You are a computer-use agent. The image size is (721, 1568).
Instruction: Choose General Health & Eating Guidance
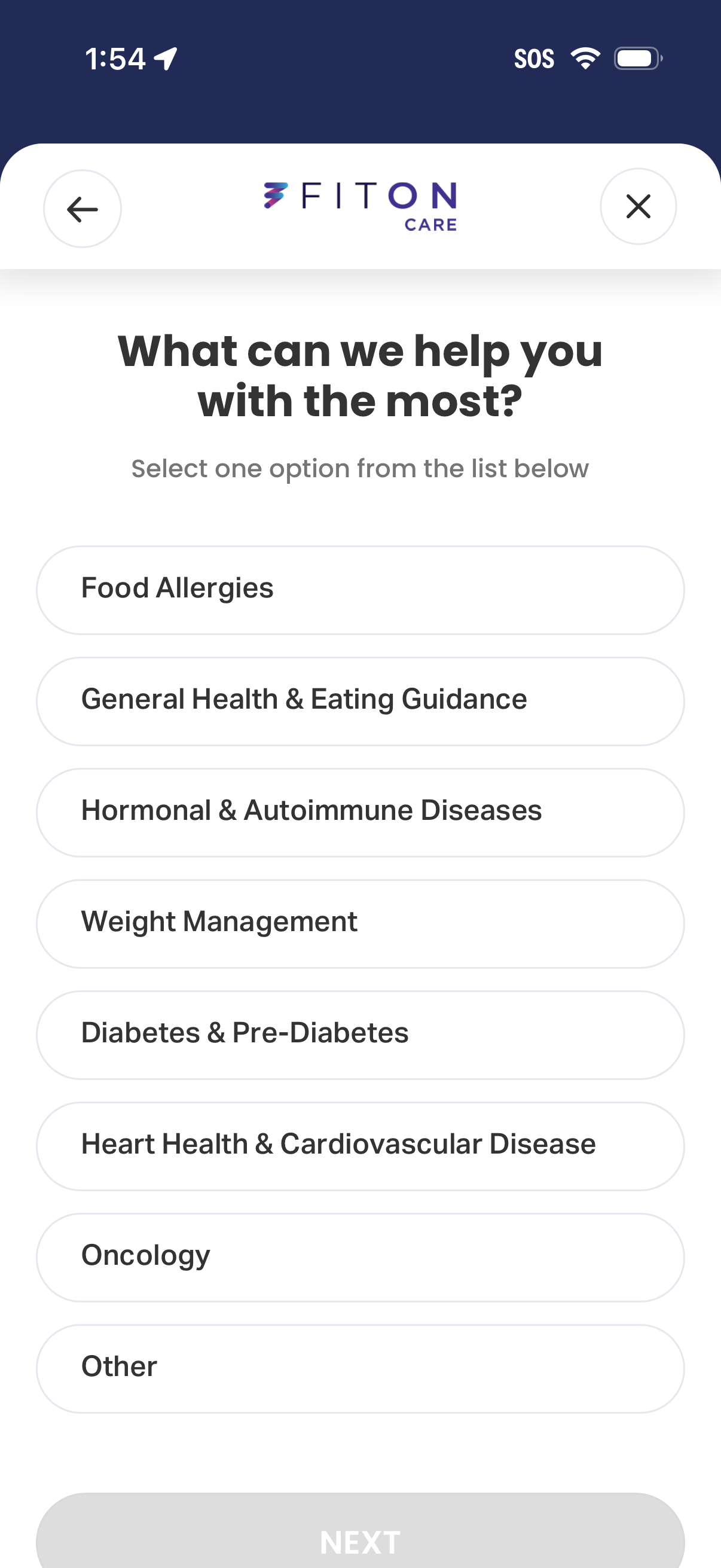pos(360,701)
